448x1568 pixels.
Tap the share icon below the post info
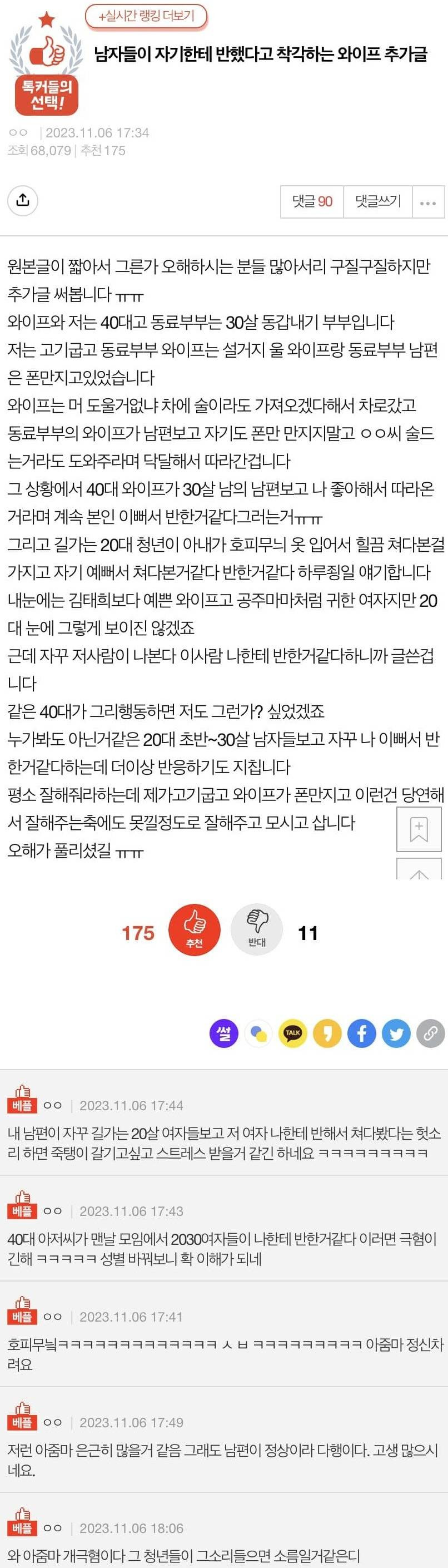click(x=22, y=200)
